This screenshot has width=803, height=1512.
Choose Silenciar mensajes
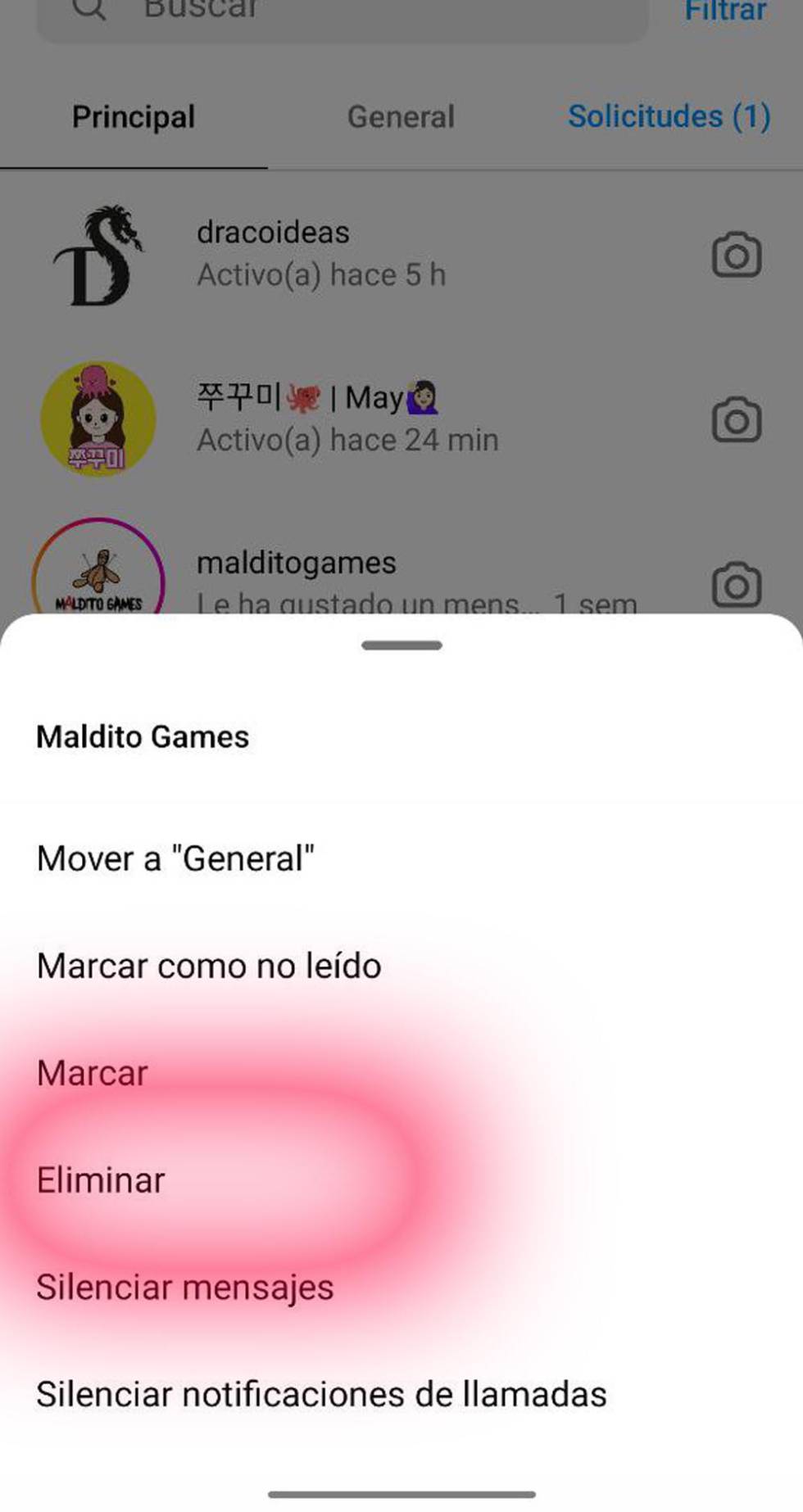tap(185, 1287)
